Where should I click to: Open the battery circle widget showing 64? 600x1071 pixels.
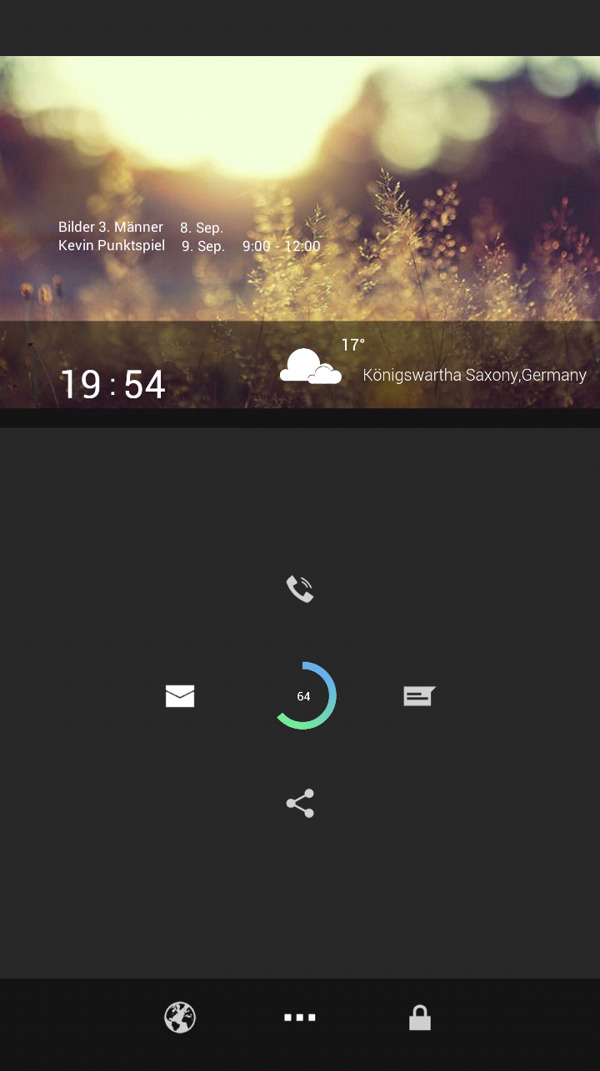[304, 696]
